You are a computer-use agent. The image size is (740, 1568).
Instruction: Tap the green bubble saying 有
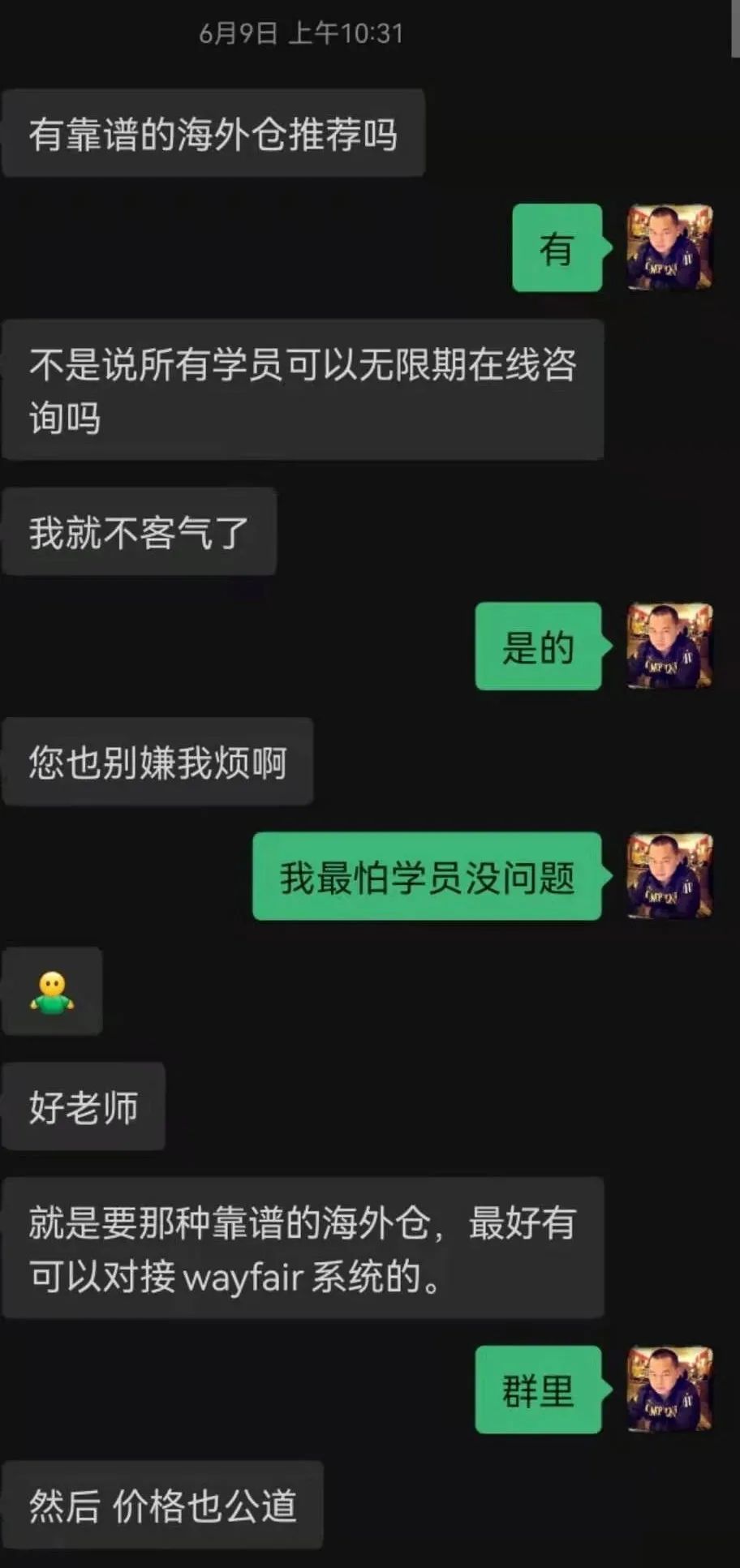557,249
